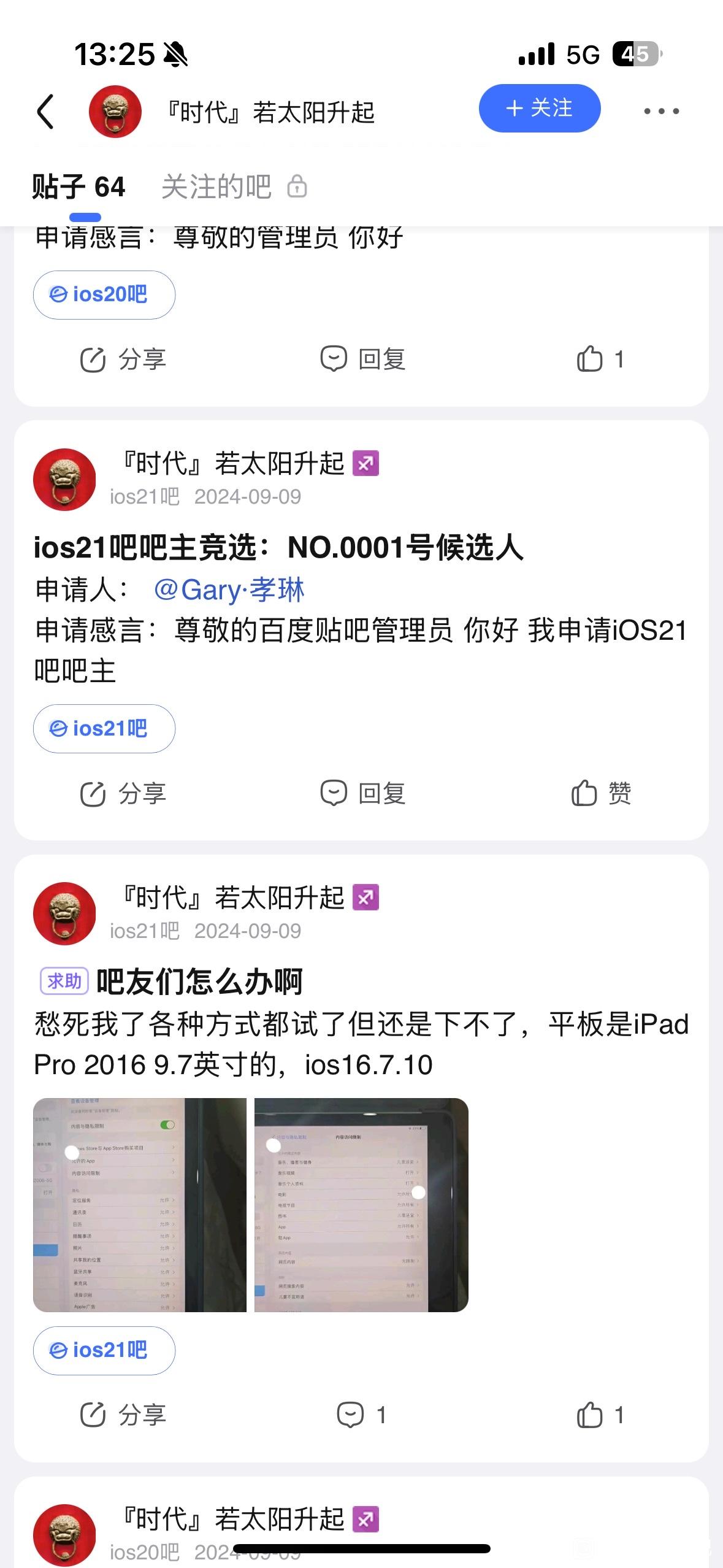Share the ios21吧吧主竞选 post
Screen dimensions: 723x1568
[x=123, y=793]
